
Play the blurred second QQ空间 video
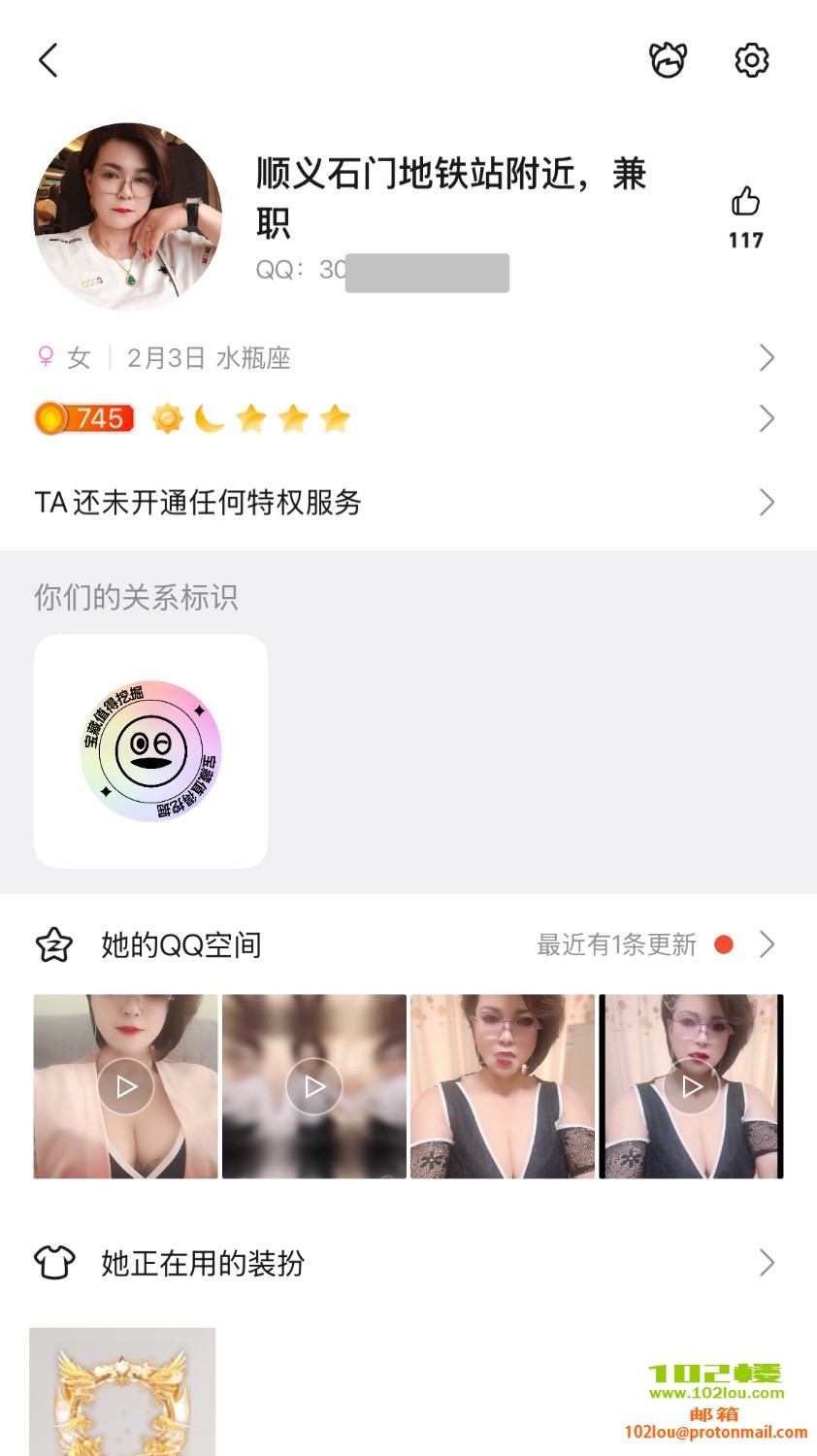click(314, 1086)
